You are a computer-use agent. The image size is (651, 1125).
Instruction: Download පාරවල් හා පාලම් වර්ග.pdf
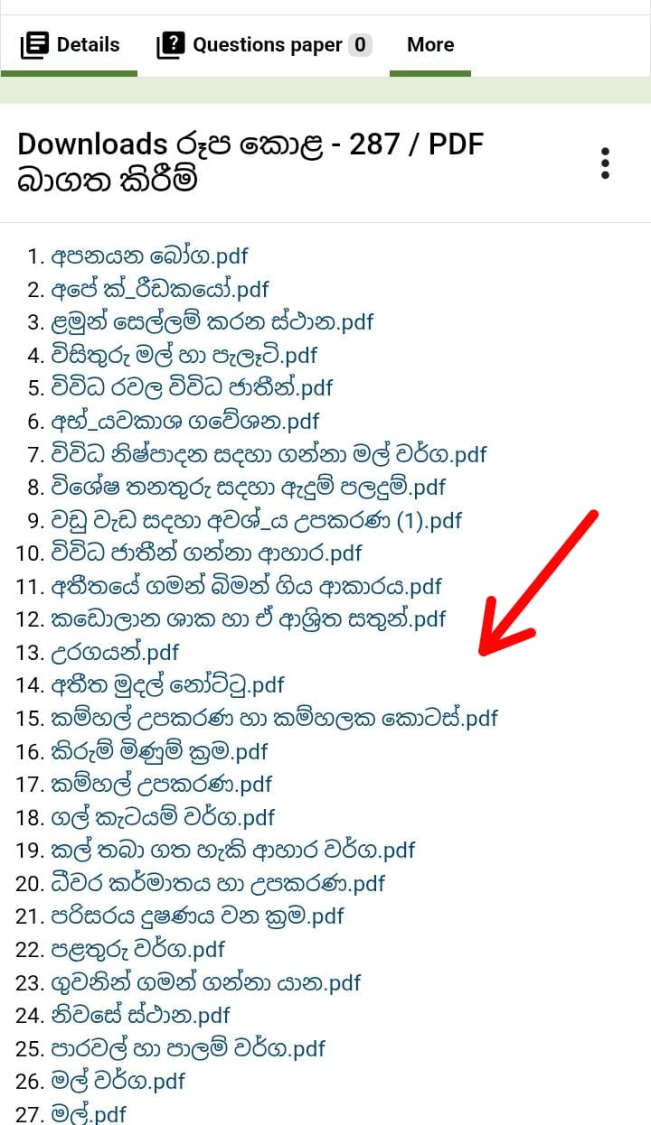[188, 1049]
